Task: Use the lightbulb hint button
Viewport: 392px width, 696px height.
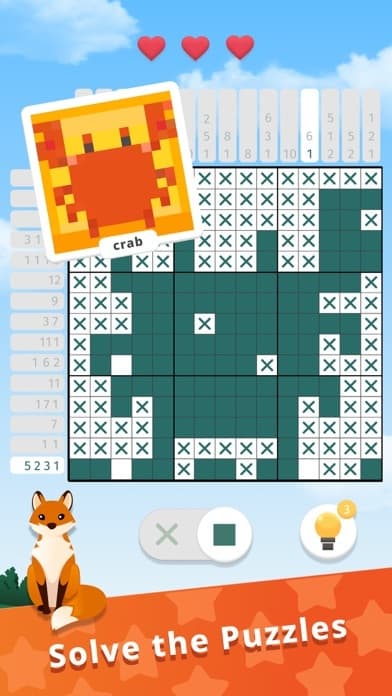Action: pos(328,533)
